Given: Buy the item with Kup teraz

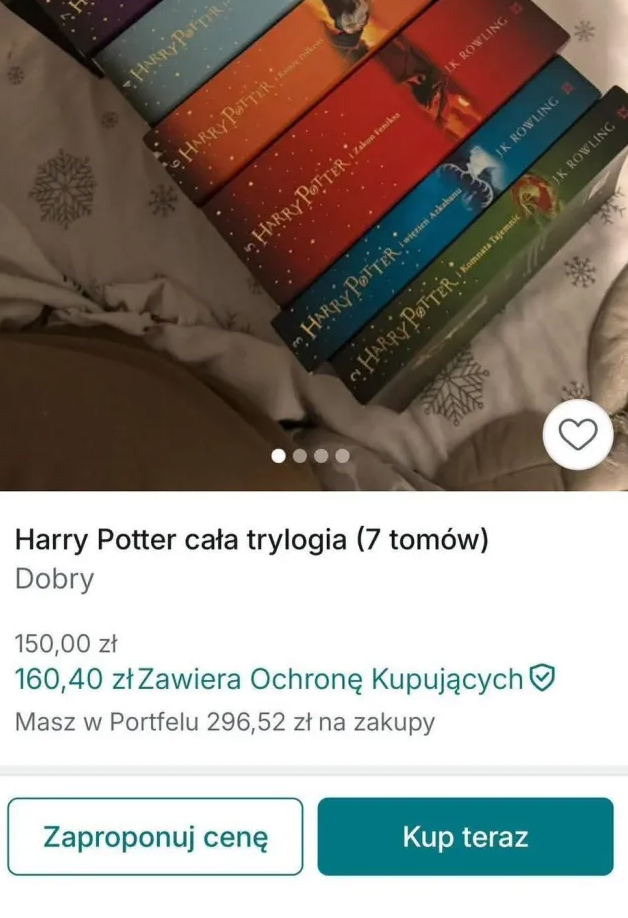Looking at the screenshot, I should pos(465,837).
